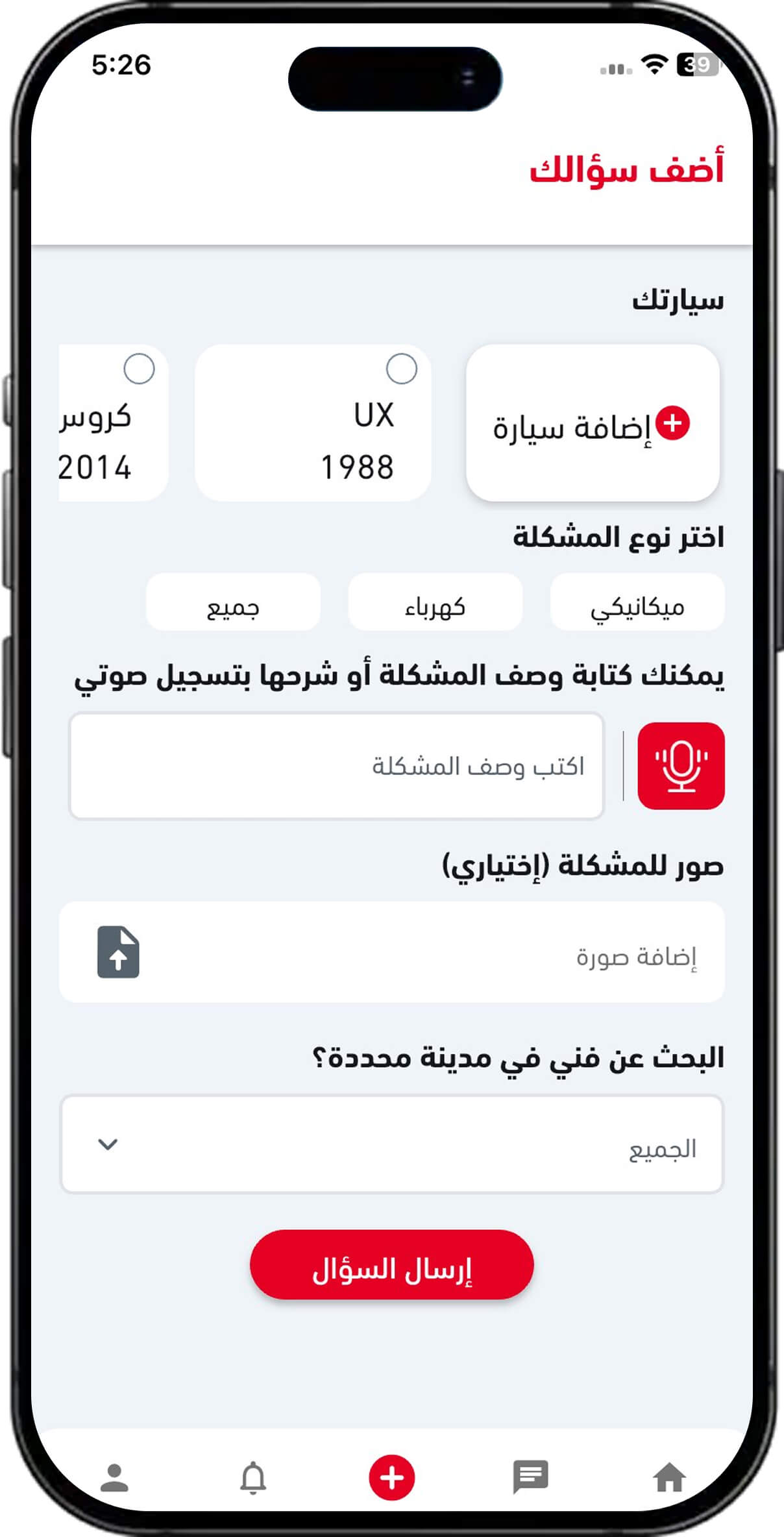784x1537 pixels.
Task: Focus the اكتب وصف المشكلة text field
Action: coord(336,766)
